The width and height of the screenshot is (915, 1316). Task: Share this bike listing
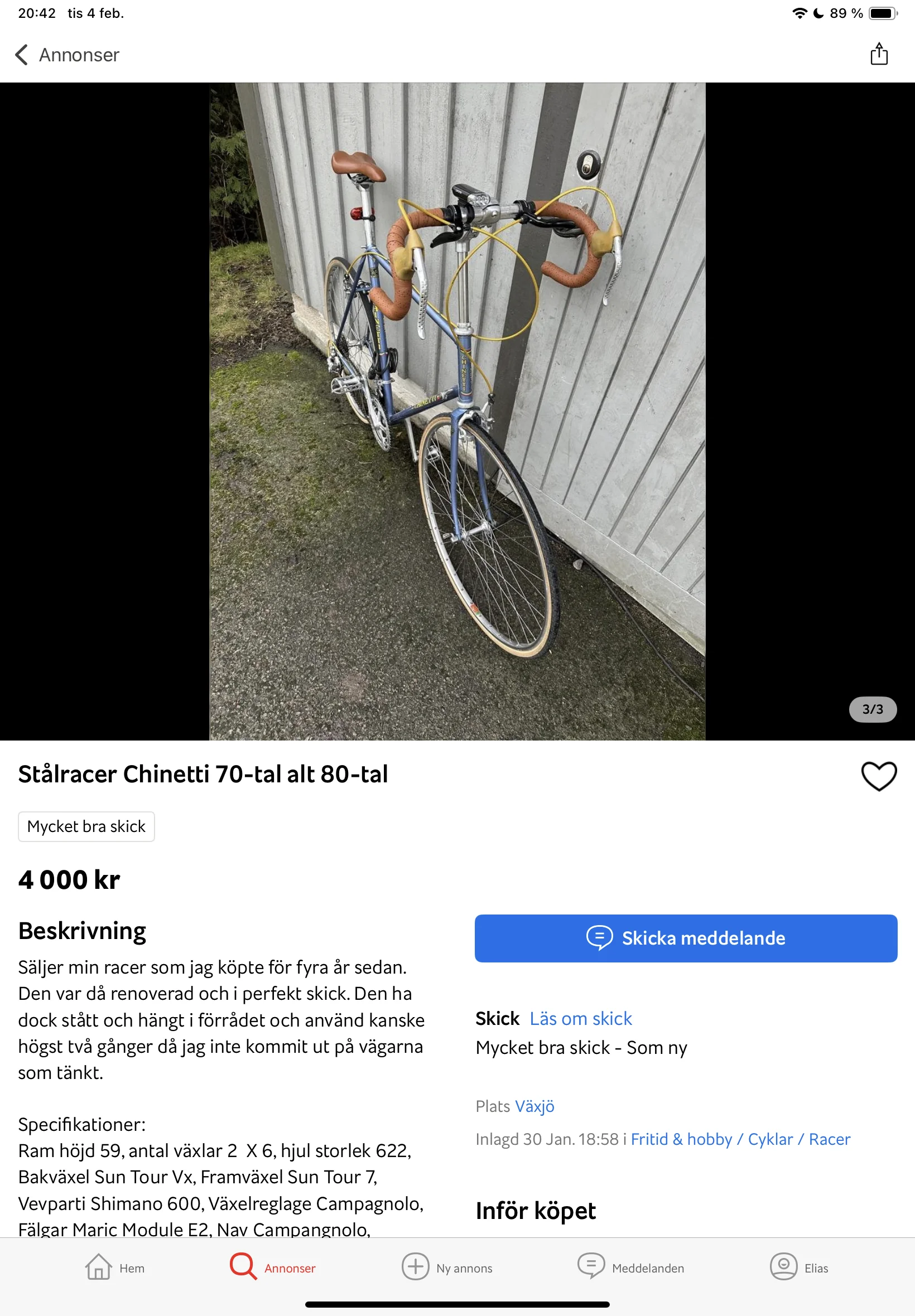coord(878,55)
